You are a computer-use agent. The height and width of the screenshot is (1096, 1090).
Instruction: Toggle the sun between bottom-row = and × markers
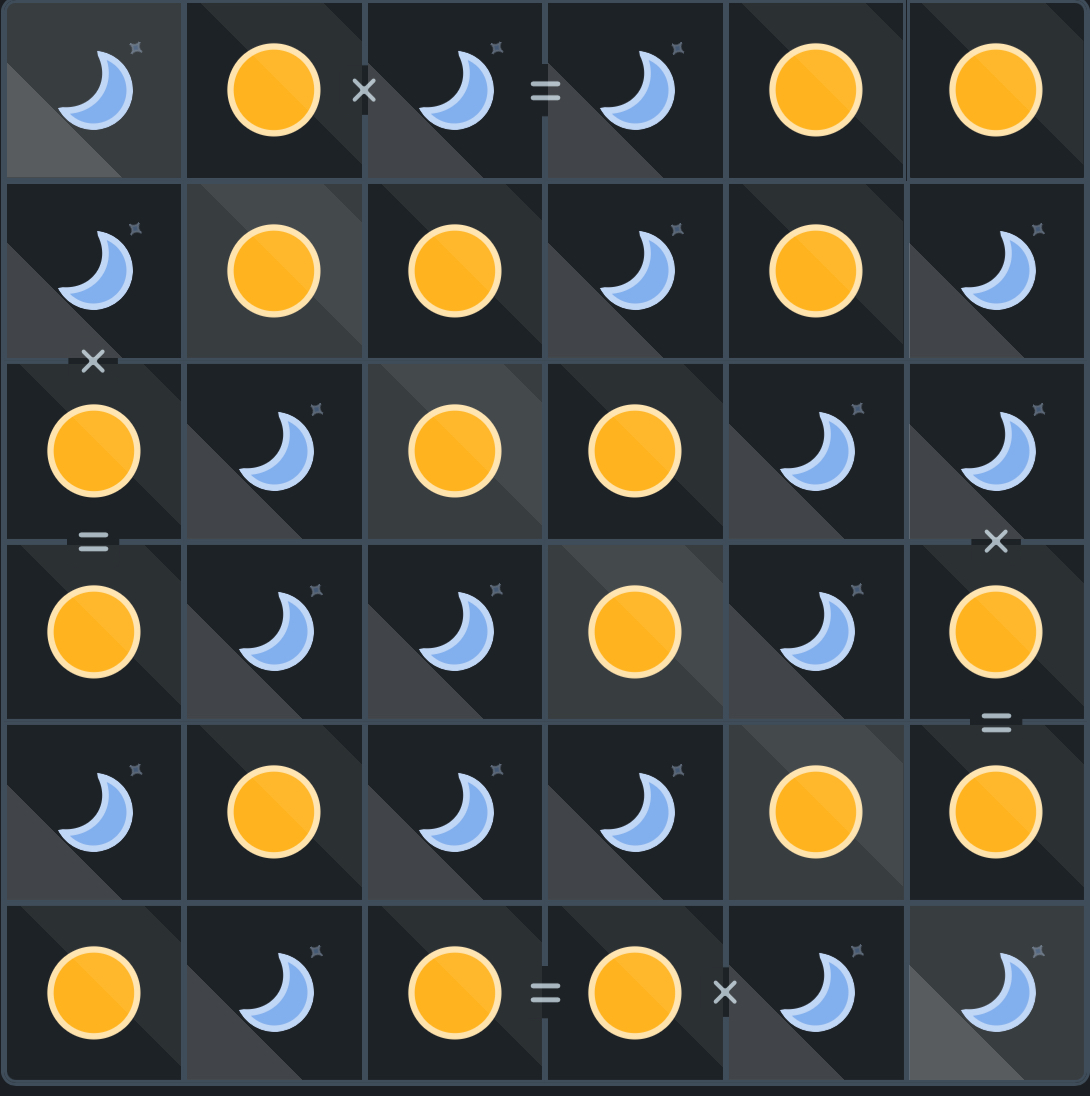(635, 992)
